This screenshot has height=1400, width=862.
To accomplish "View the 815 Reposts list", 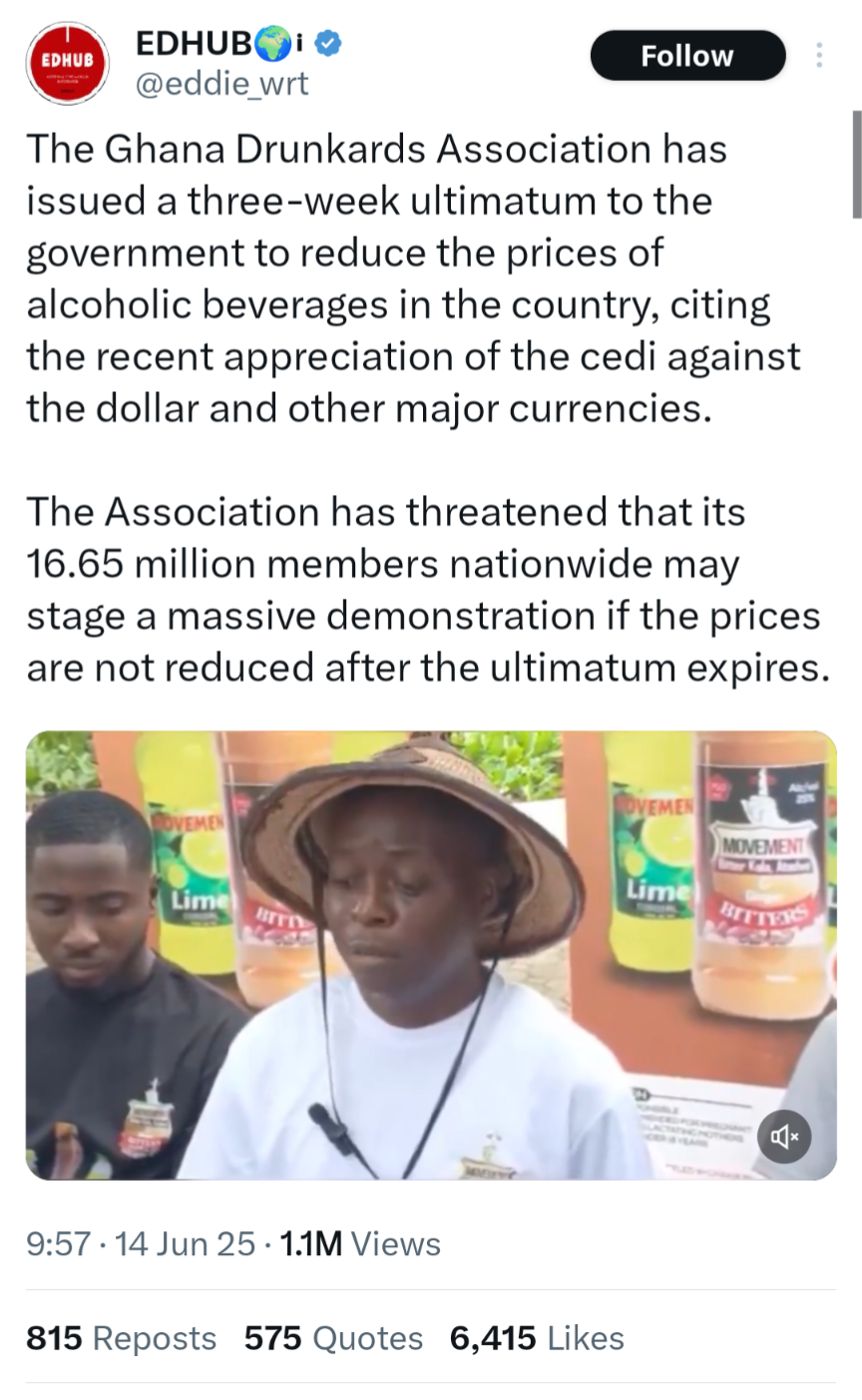I will (x=122, y=1338).
